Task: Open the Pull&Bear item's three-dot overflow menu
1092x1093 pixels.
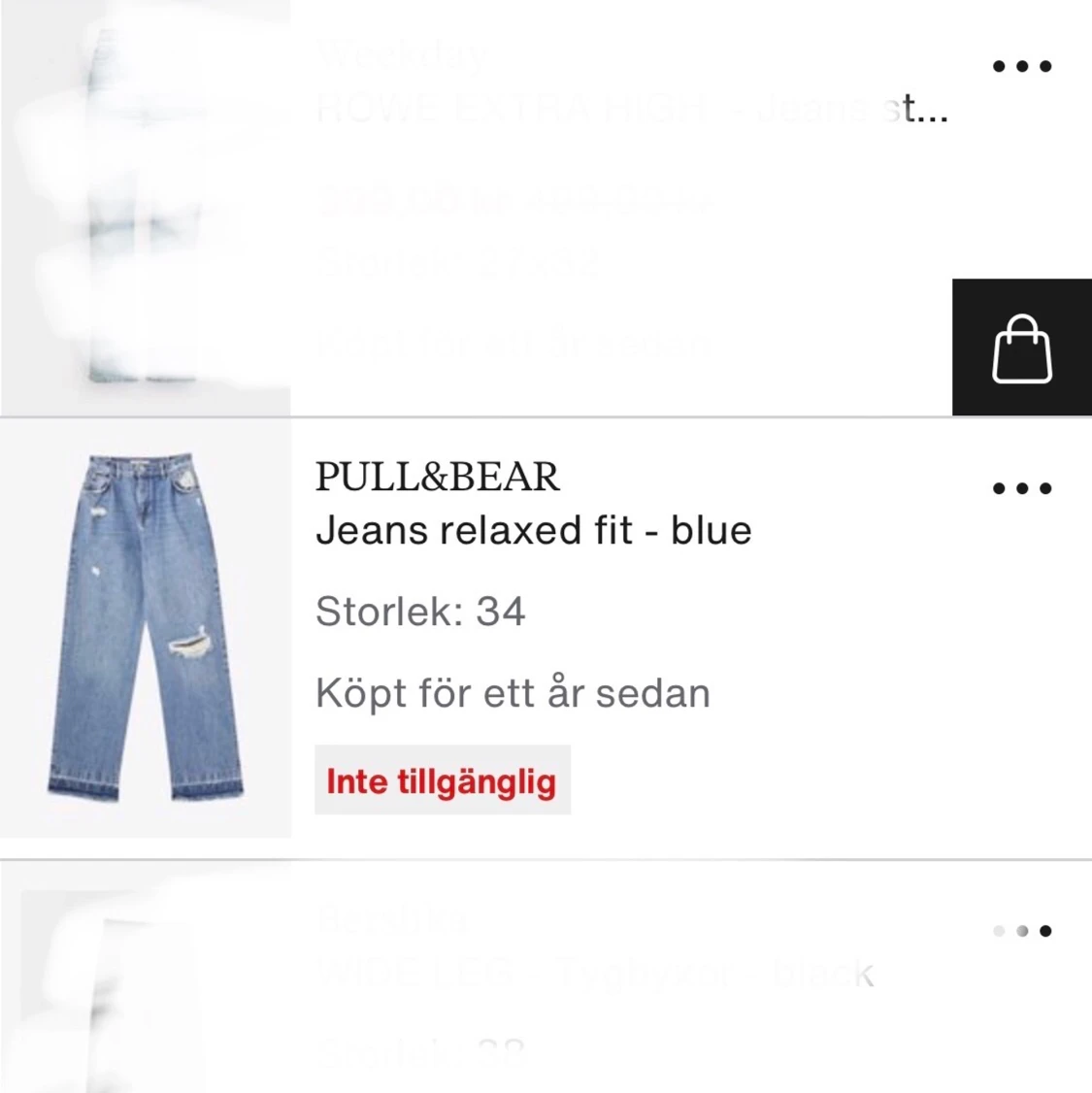Action: point(1021,488)
